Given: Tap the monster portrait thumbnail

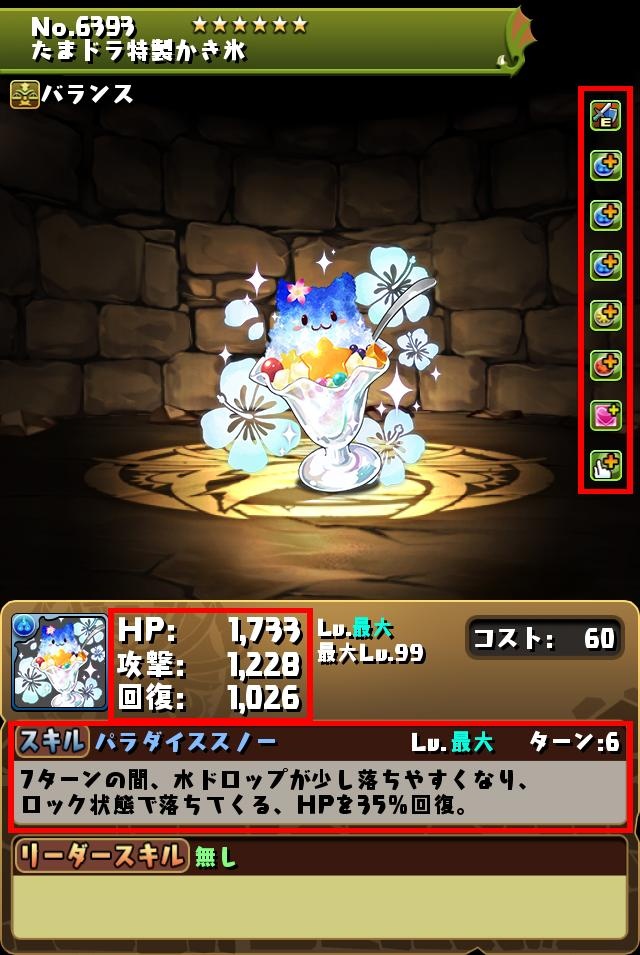Looking at the screenshot, I should point(59,663).
